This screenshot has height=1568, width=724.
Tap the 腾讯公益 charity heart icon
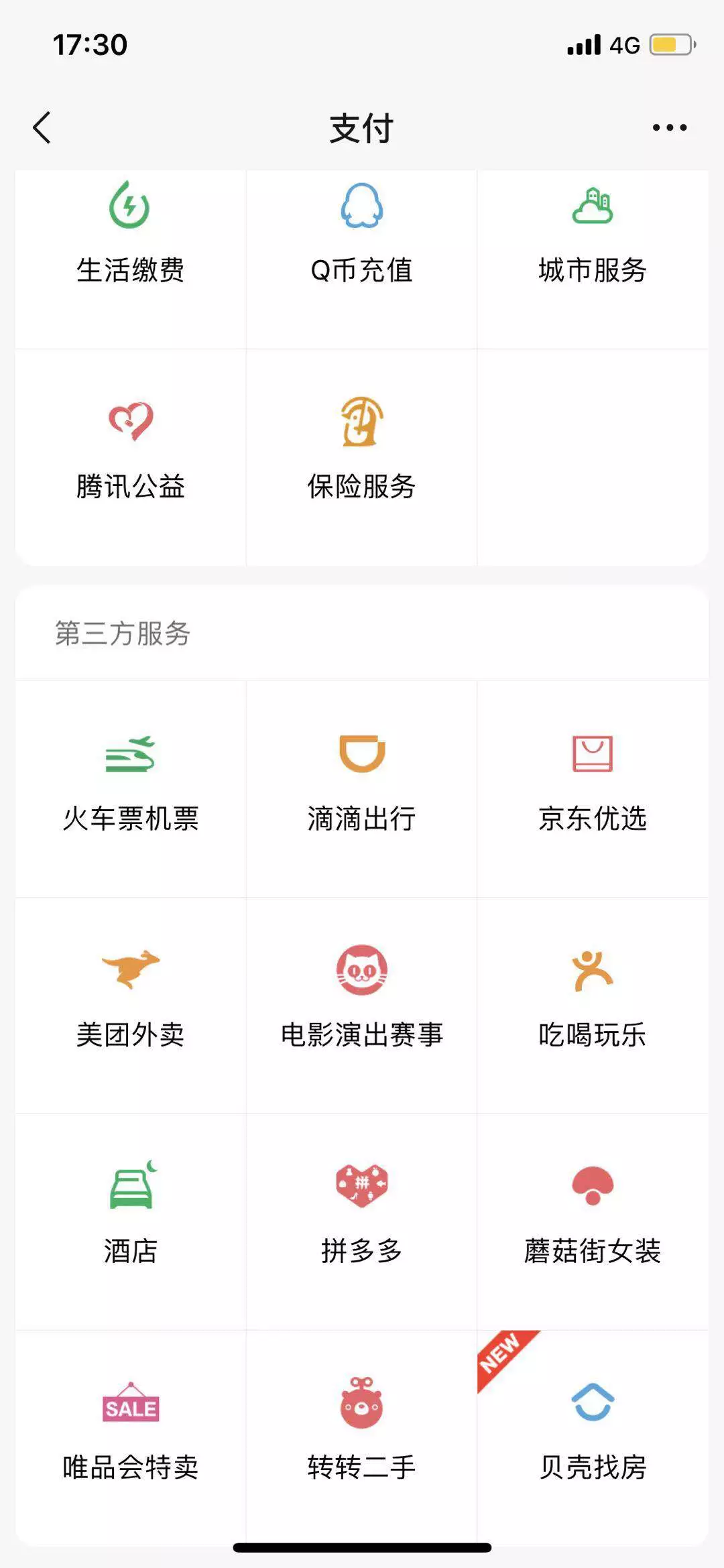click(x=131, y=449)
